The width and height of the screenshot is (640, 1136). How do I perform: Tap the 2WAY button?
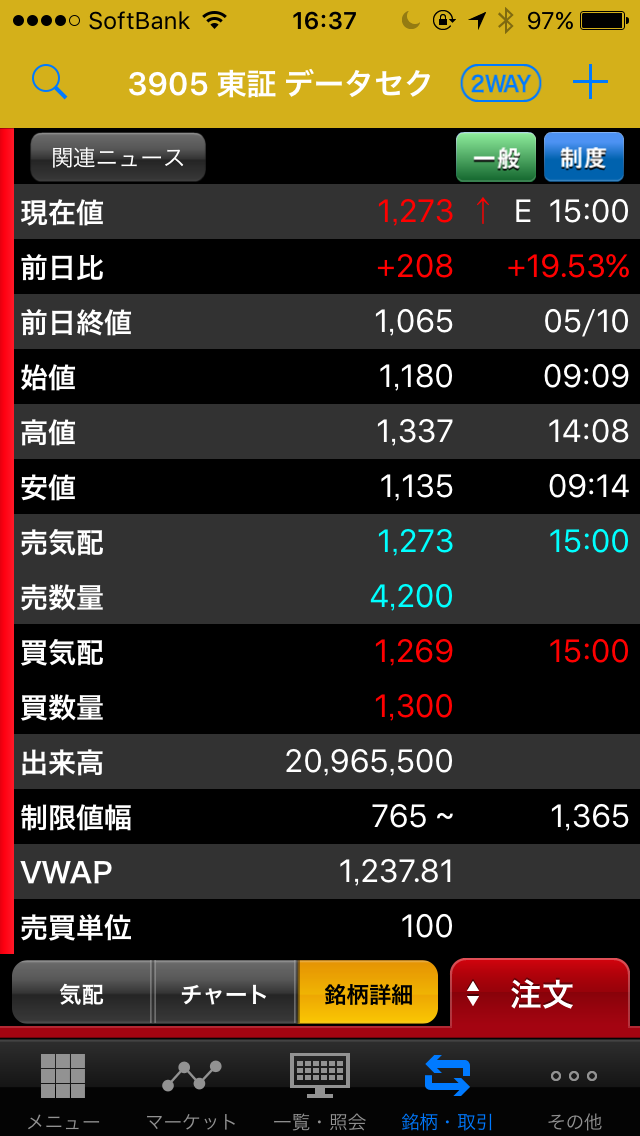(x=501, y=83)
